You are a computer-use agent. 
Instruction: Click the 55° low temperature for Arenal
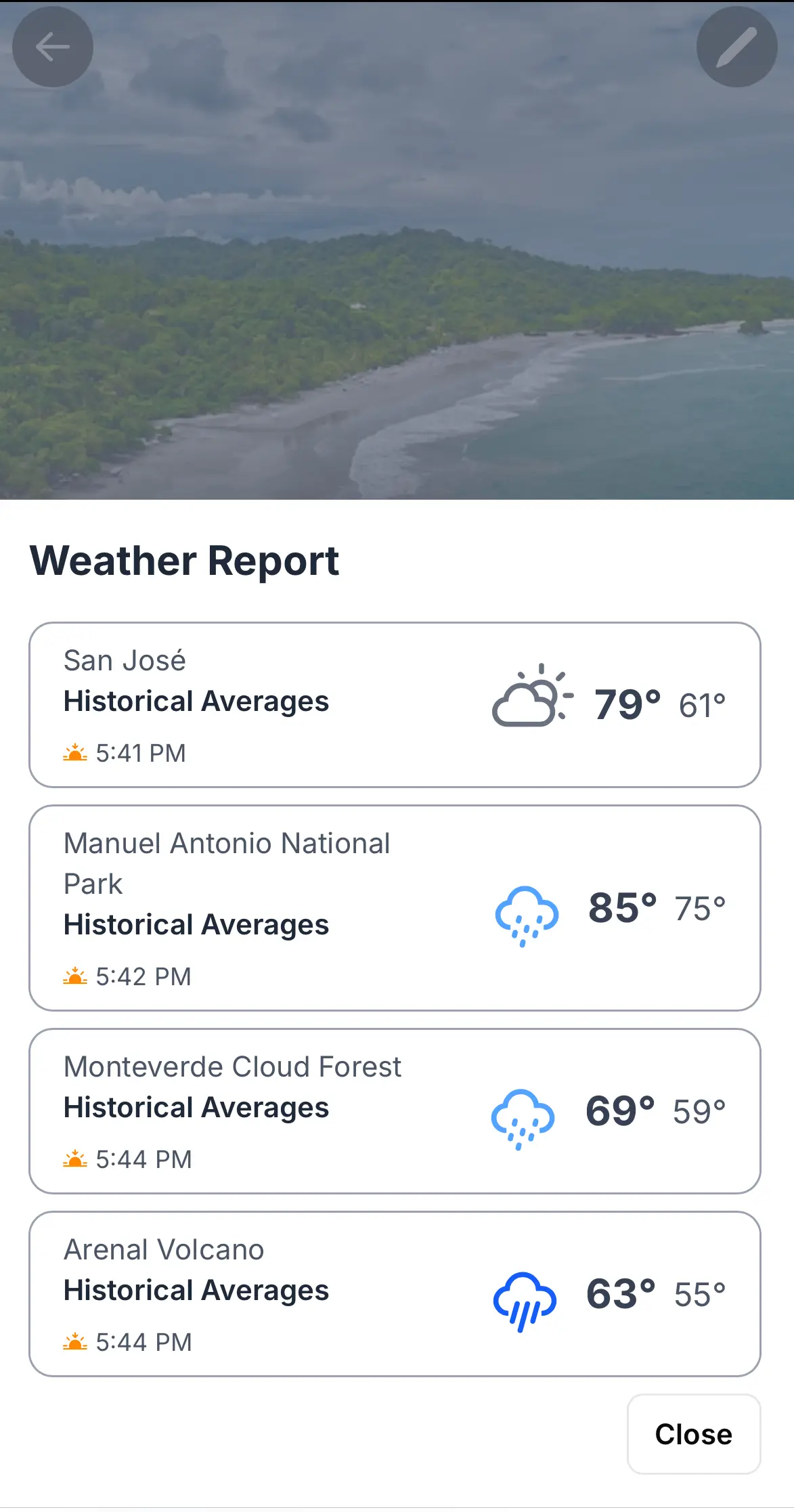point(699,1292)
